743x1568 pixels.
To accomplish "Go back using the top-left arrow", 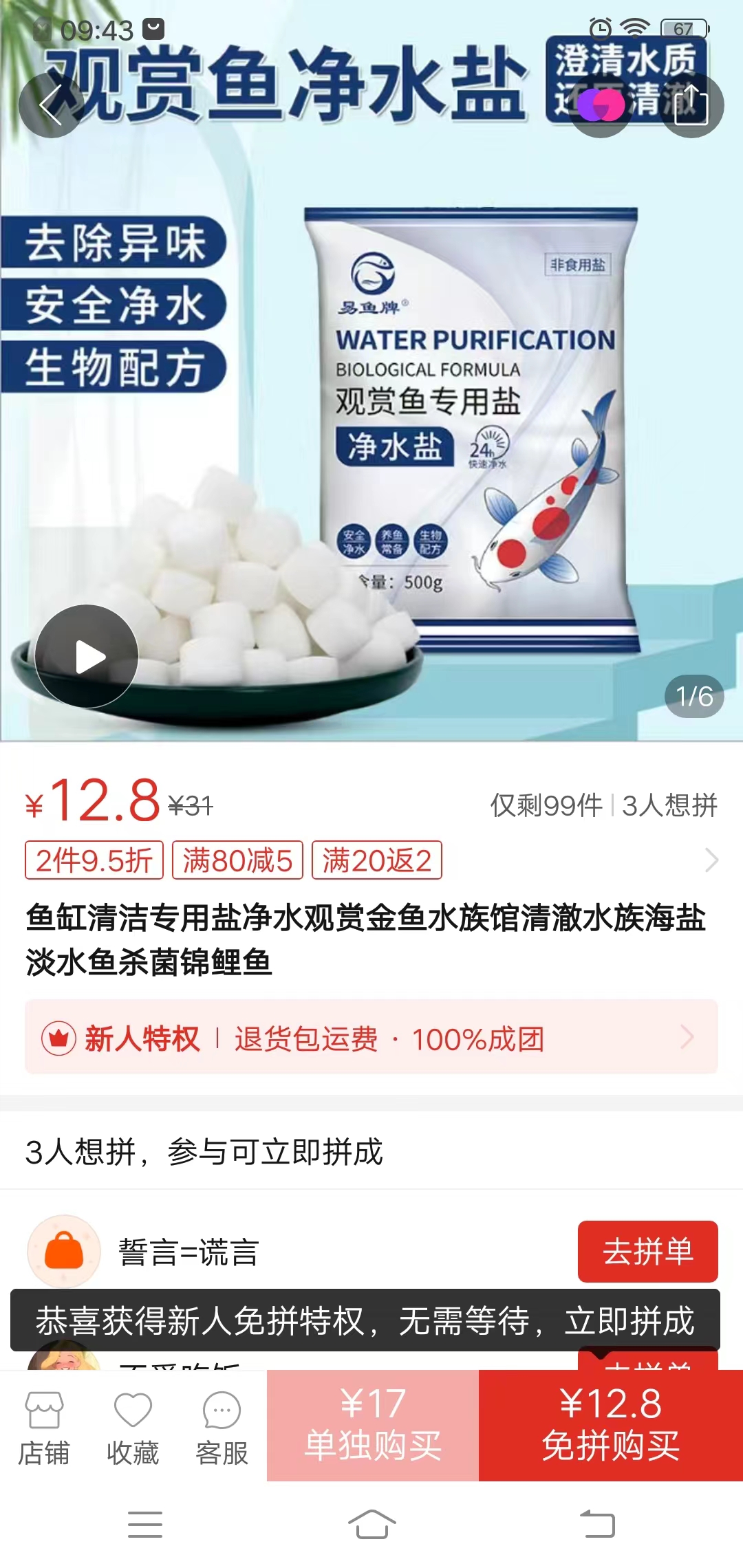I will coord(52,105).
